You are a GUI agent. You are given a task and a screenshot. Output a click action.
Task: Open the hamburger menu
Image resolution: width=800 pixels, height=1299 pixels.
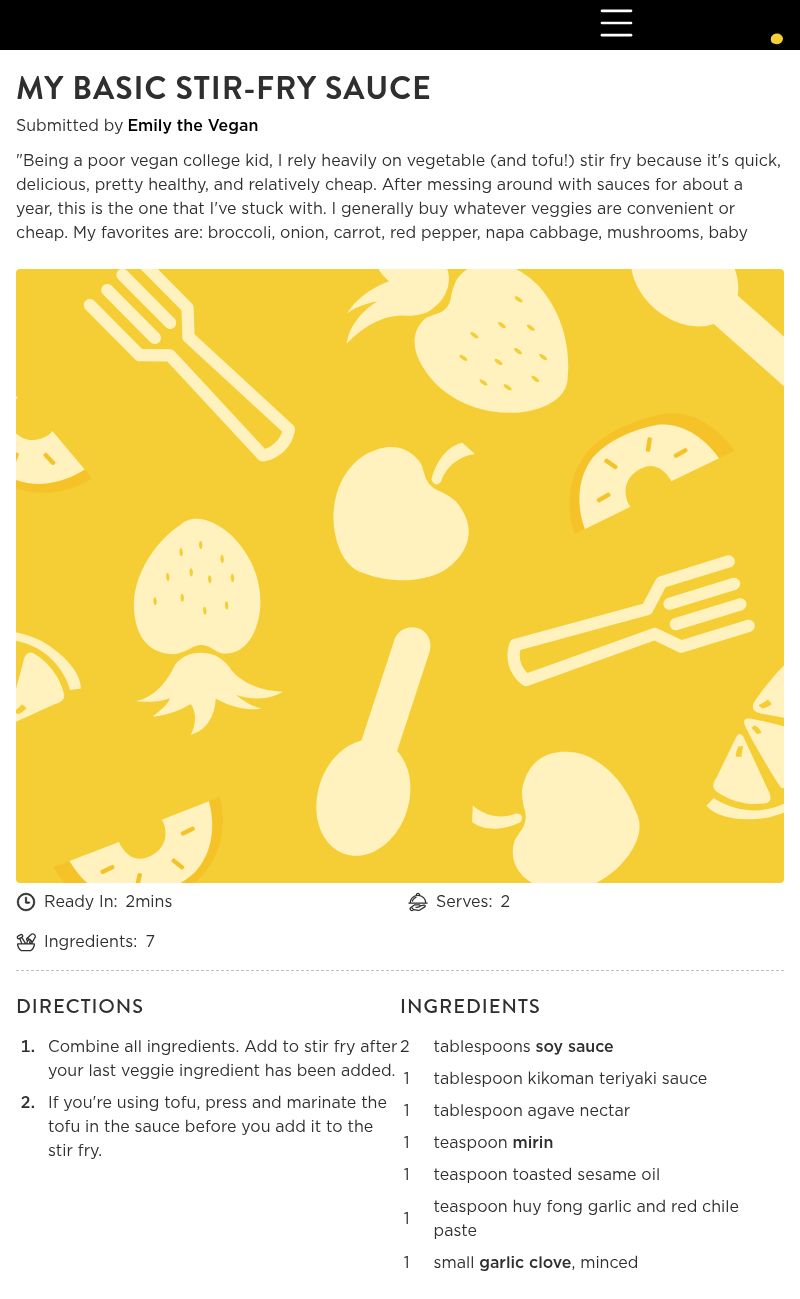click(616, 23)
